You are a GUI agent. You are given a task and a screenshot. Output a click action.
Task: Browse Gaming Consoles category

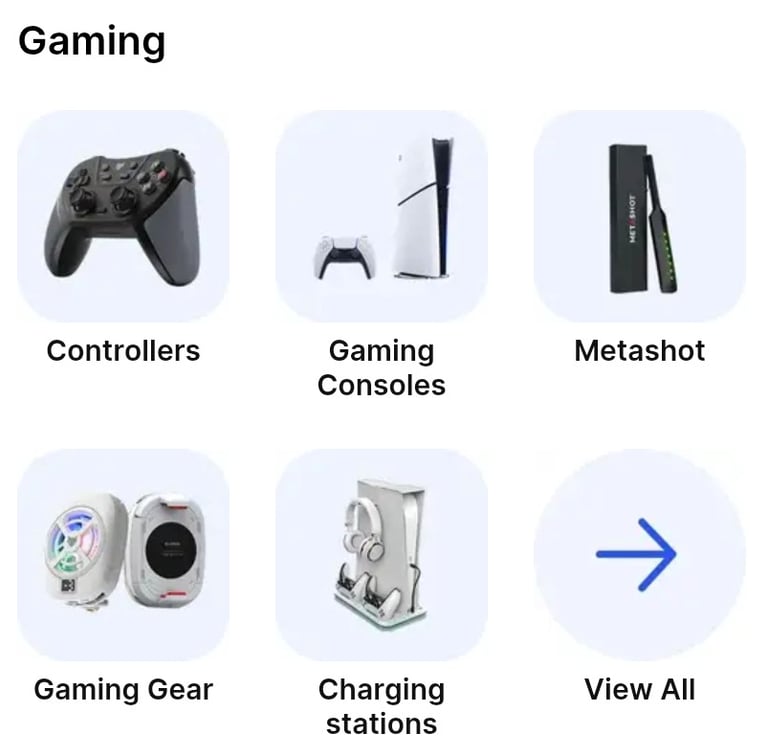(x=381, y=216)
